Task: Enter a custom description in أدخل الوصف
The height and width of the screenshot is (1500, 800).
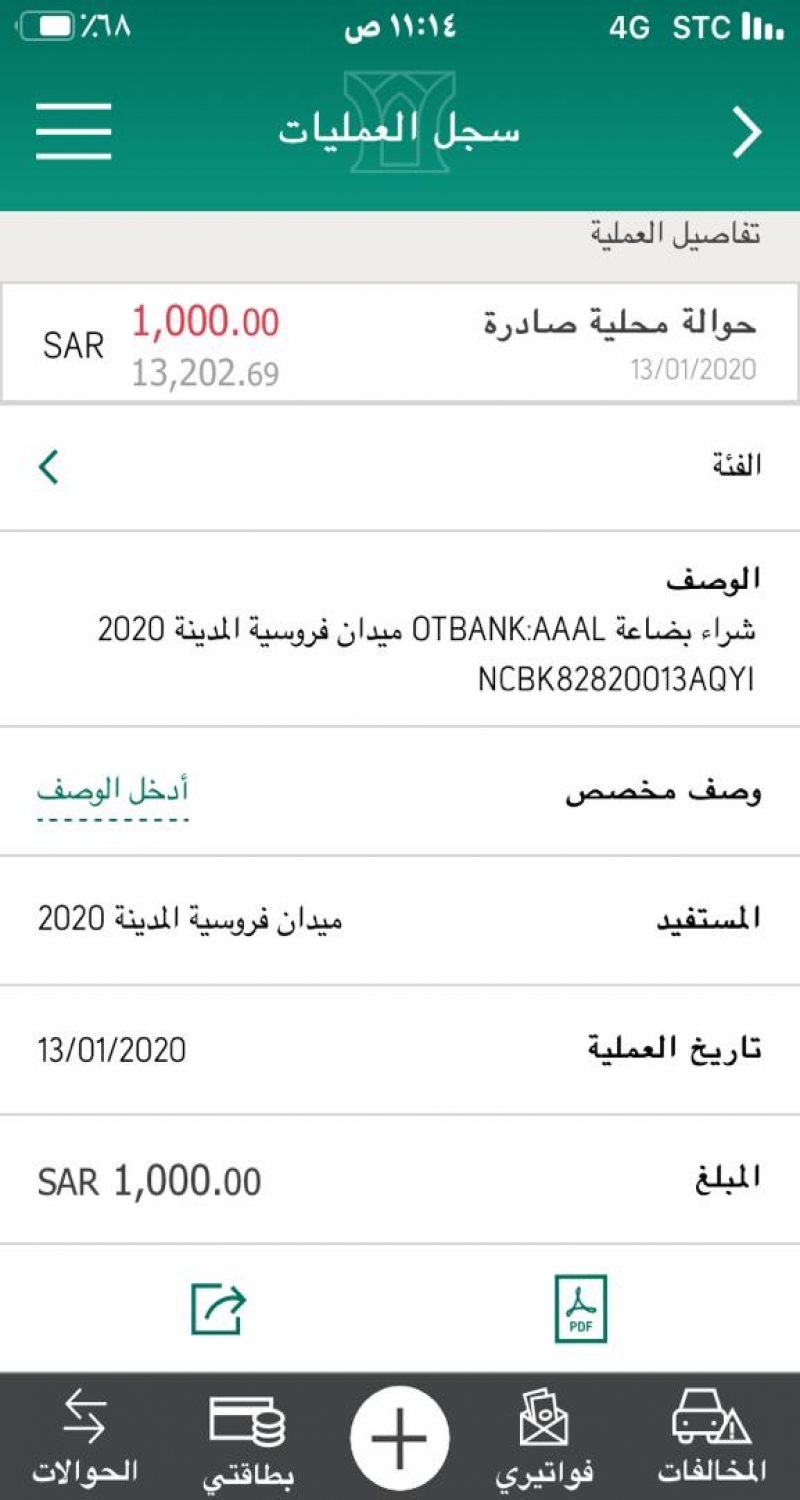Action: pos(113,791)
